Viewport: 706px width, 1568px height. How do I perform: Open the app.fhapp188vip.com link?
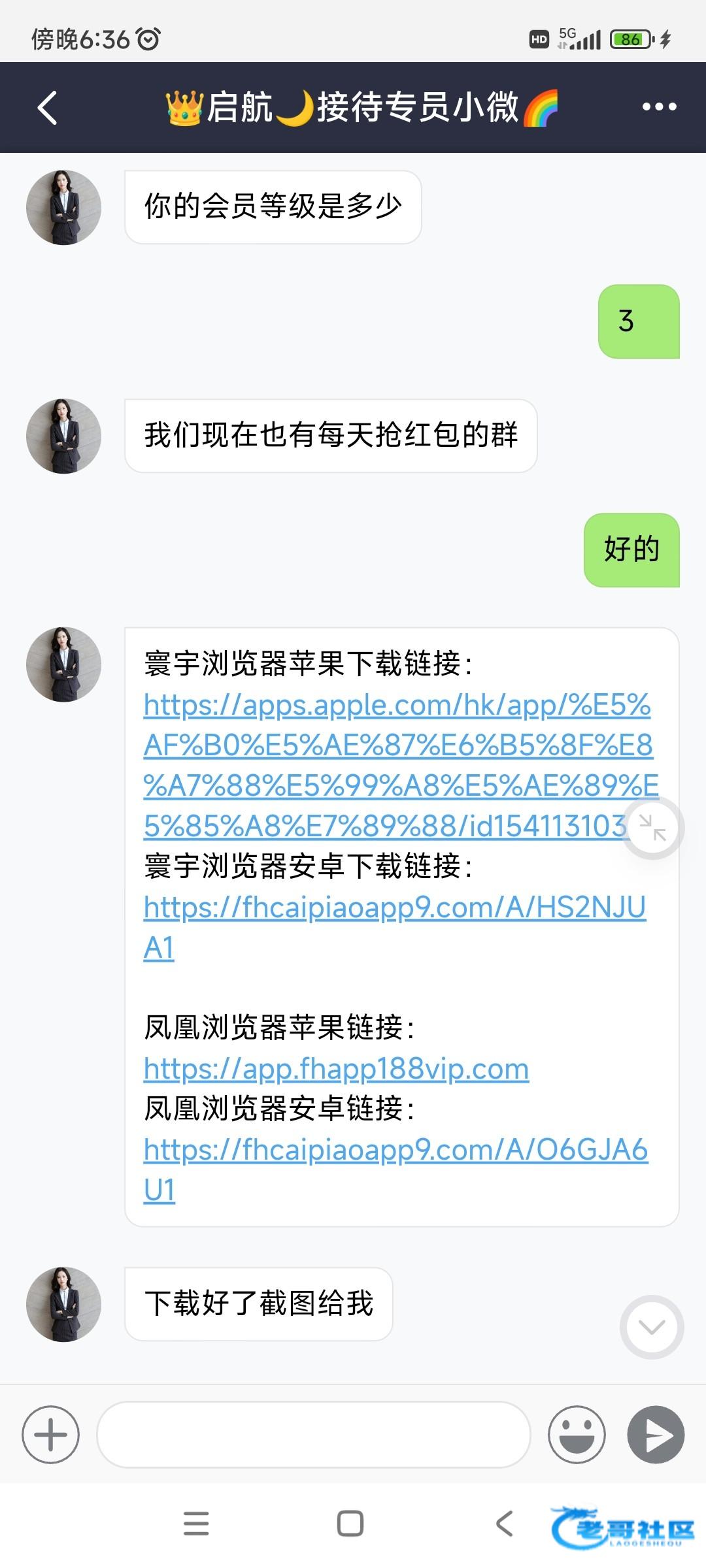(x=336, y=1069)
